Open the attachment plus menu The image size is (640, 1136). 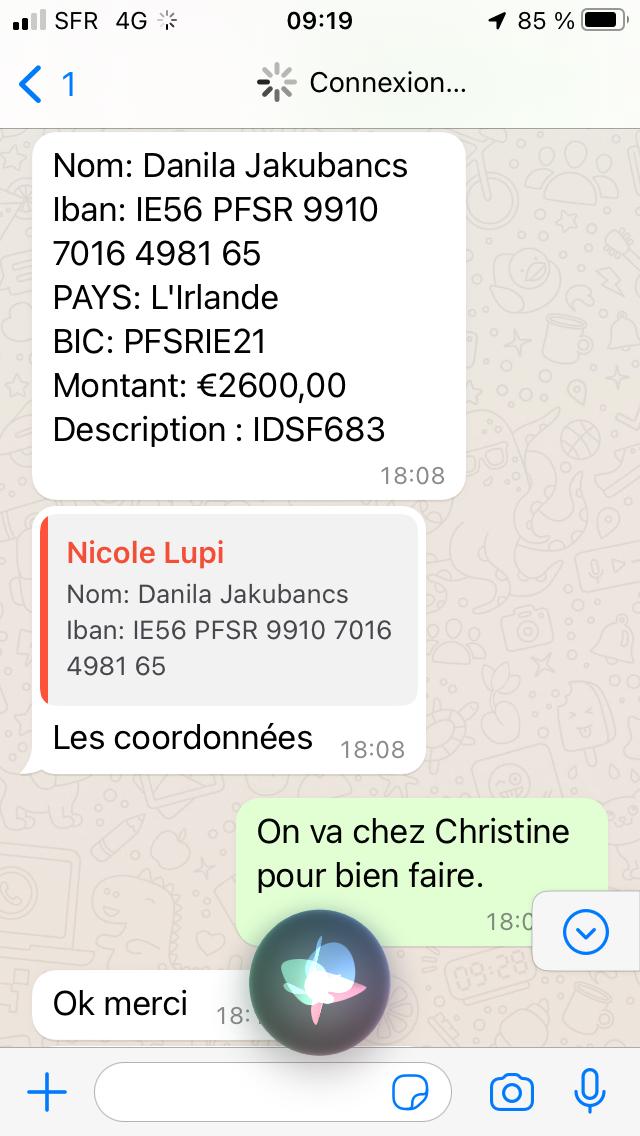tap(47, 1092)
